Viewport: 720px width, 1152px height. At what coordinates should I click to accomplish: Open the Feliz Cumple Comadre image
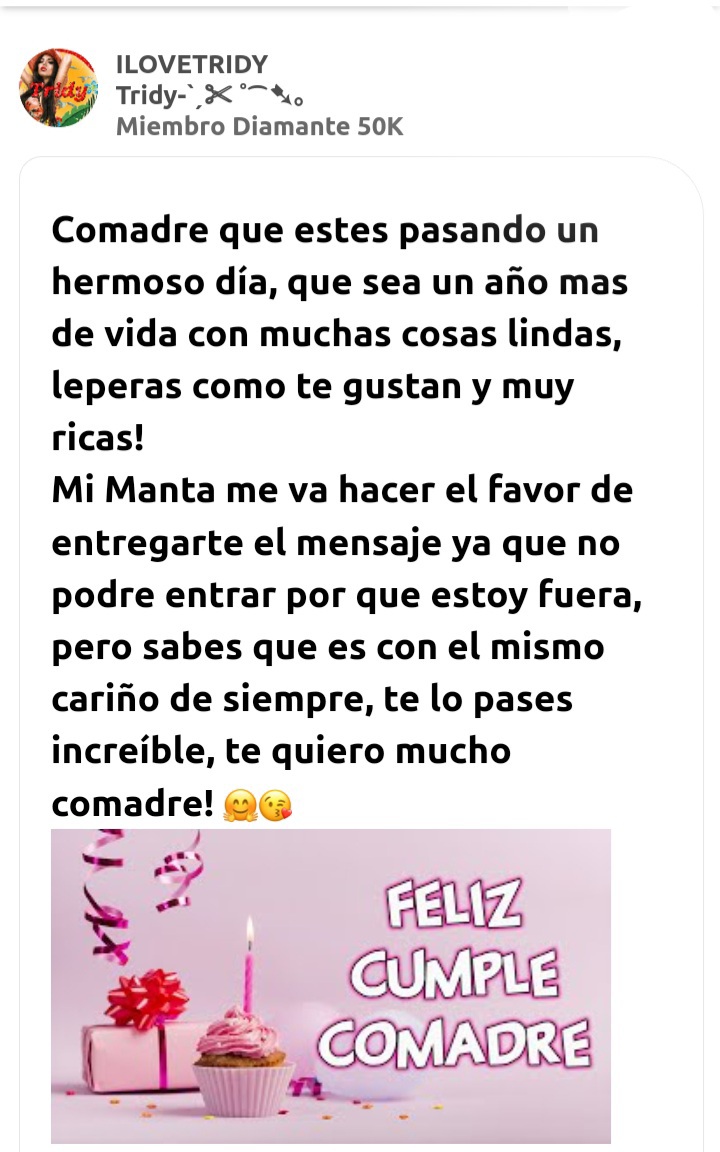(331, 986)
